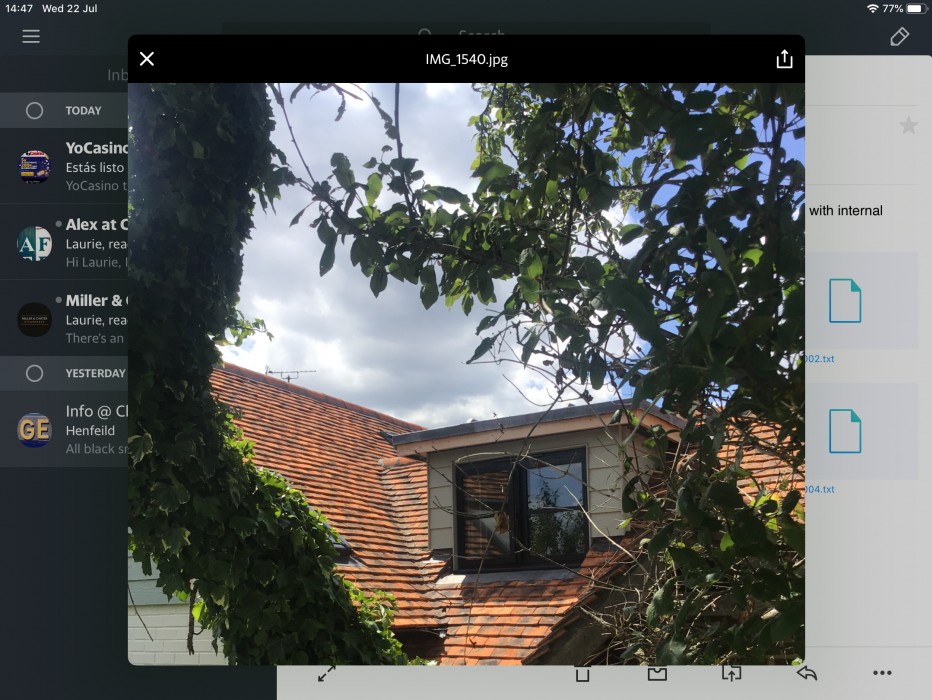Image resolution: width=932 pixels, height=700 pixels.
Task: Open the YoCasino email
Action: [72, 166]
